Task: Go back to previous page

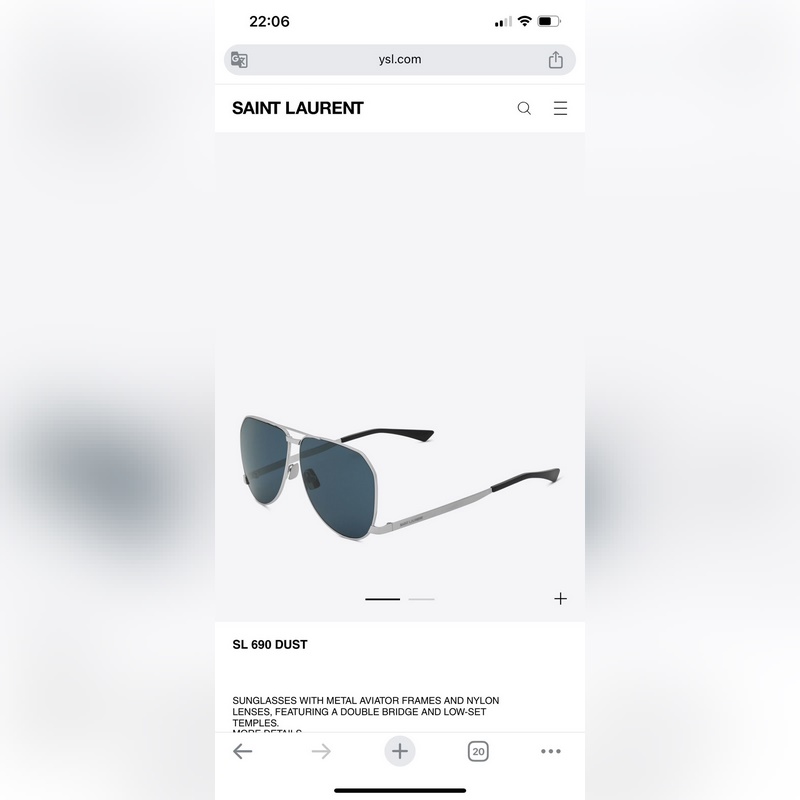Action: [x=242, y=752]
